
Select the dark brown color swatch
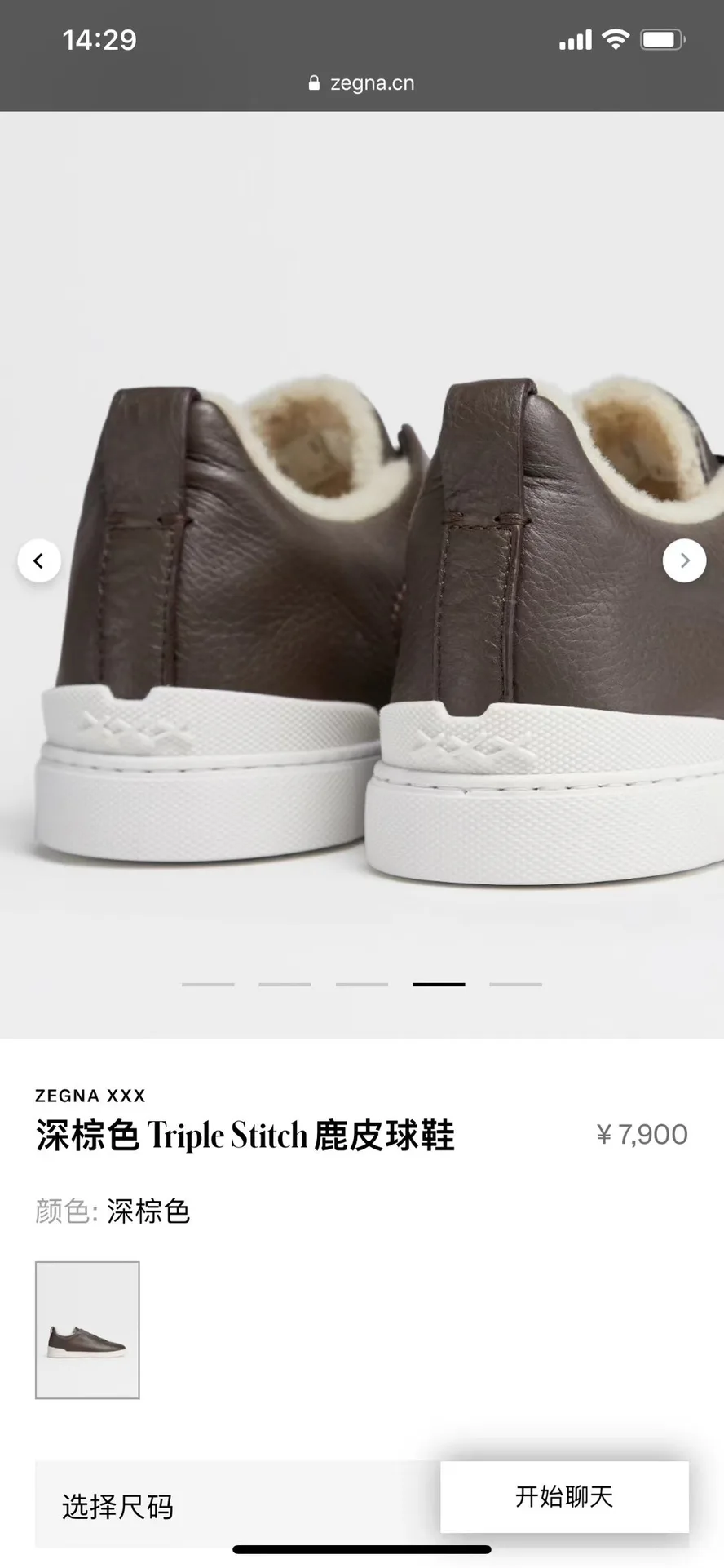tap(87, 1330)
